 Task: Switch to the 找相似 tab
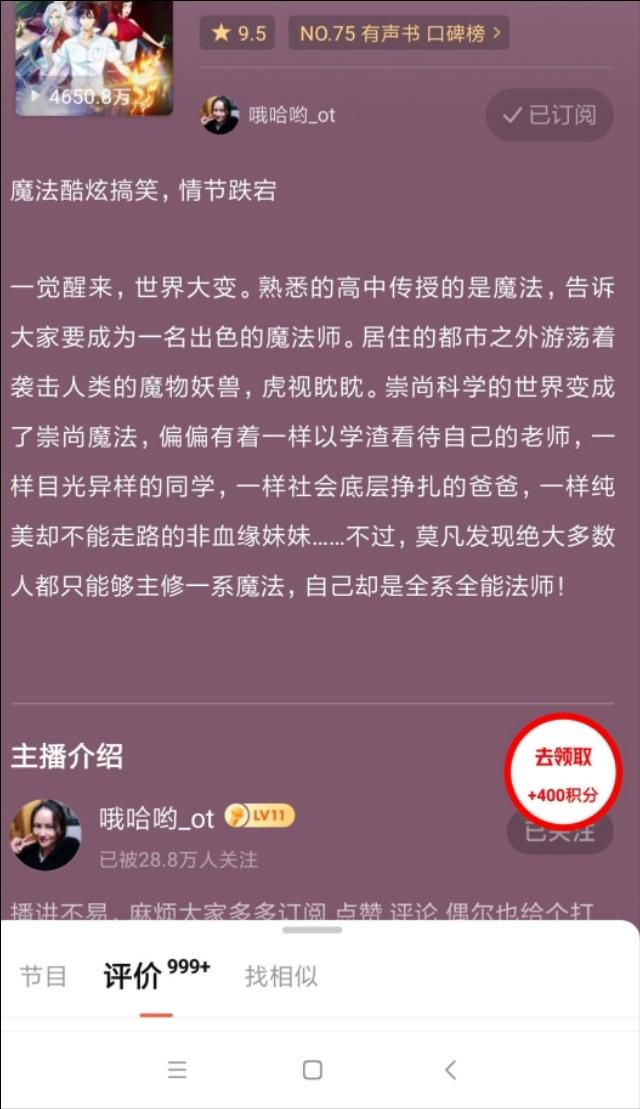(x=281, y=977)
